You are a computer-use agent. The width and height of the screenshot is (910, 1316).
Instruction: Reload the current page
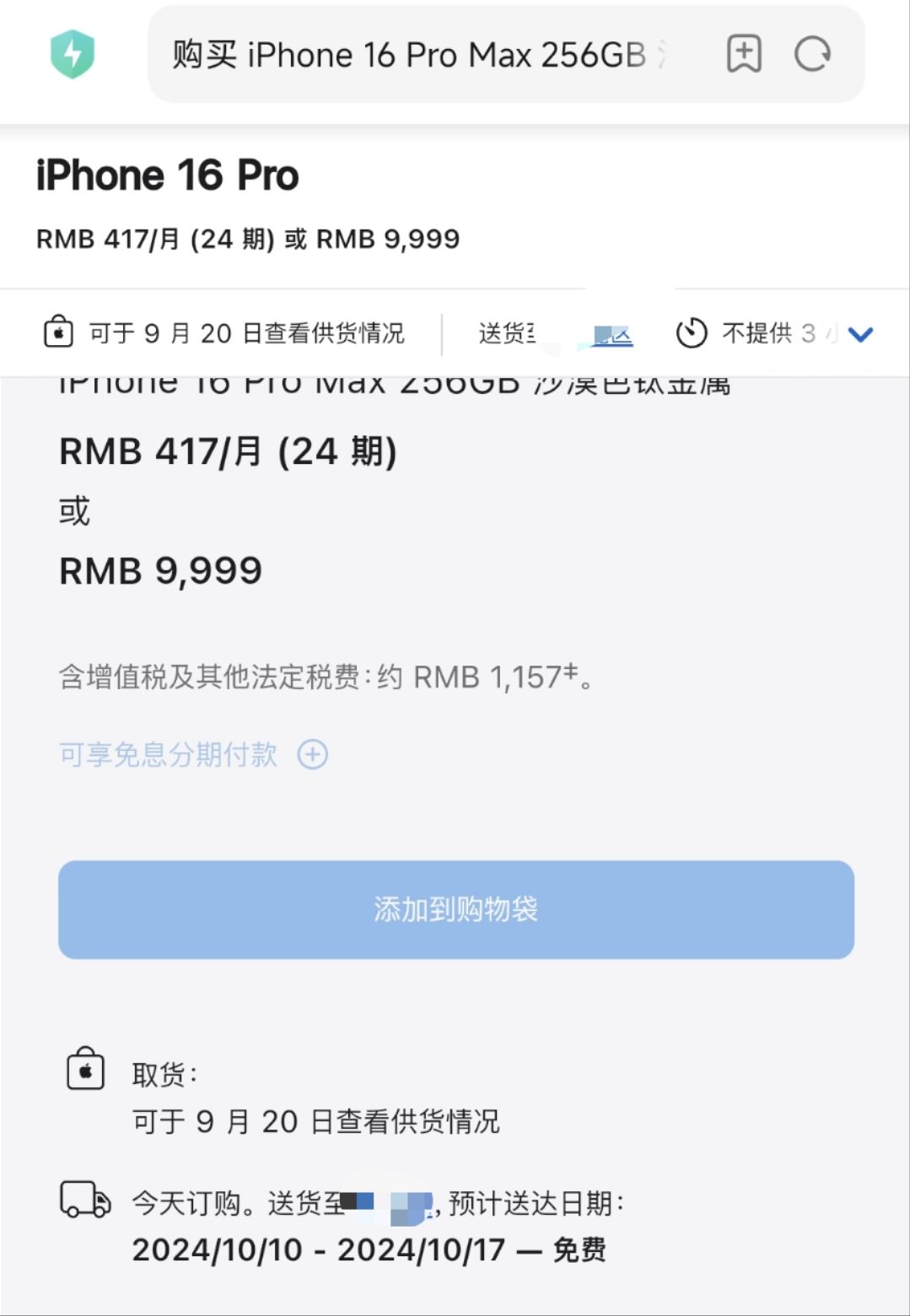[x=812, y=55]
